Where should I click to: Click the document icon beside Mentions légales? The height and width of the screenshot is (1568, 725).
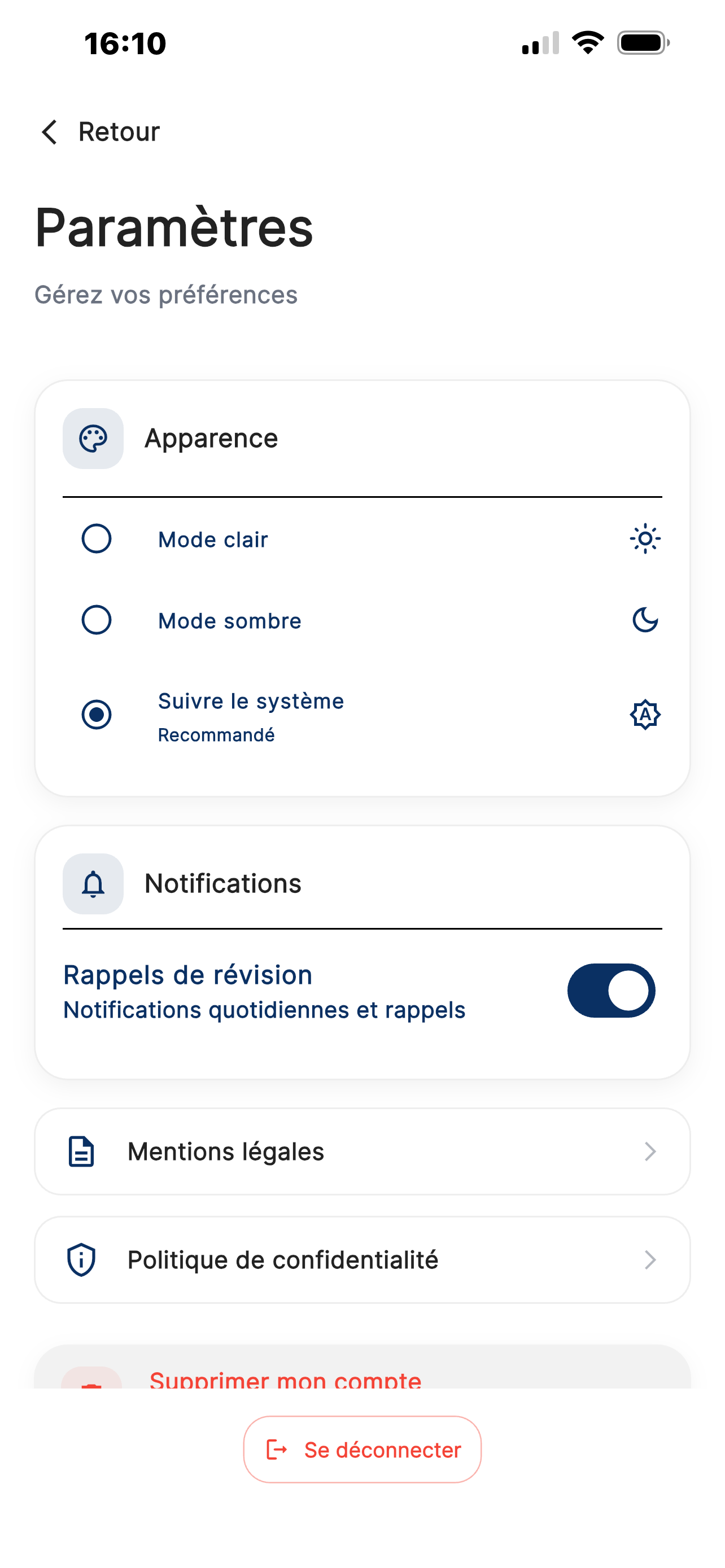pos(80,1150)
